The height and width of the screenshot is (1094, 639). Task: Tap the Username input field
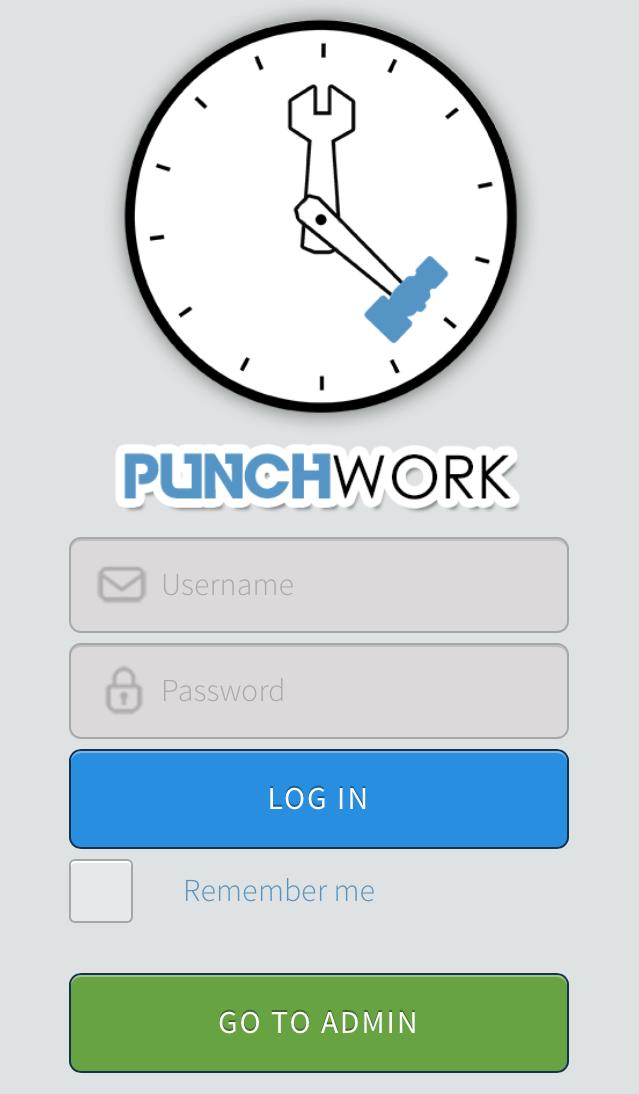coord(340,585)
